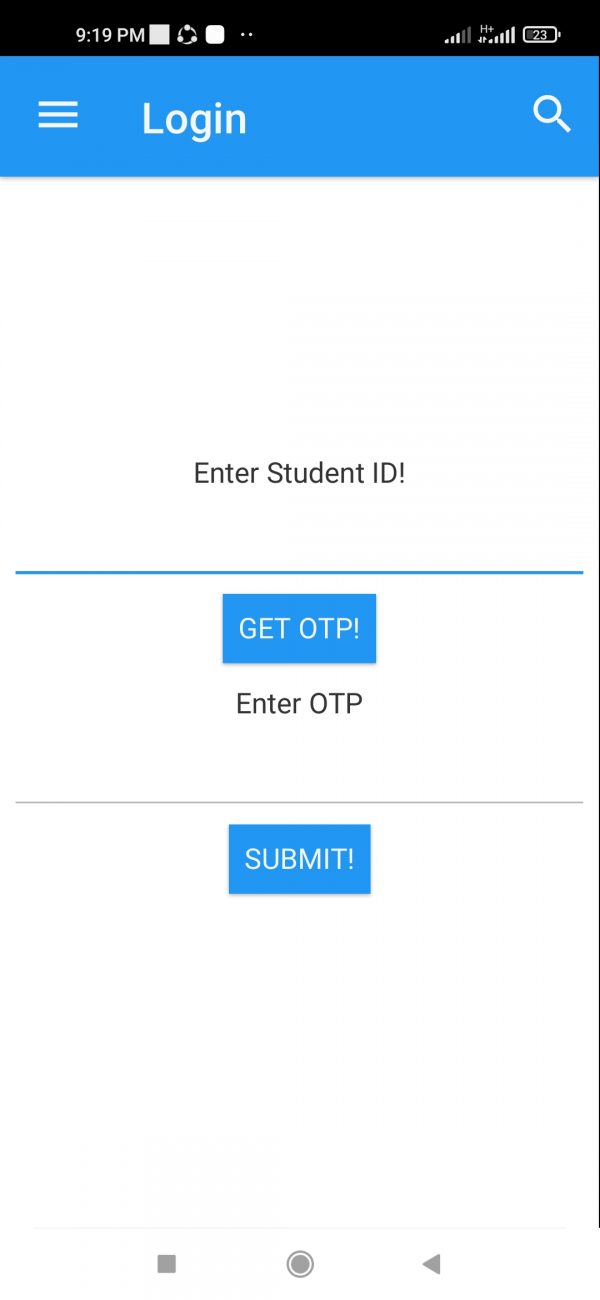Open the hamburger drawer menu
The width and height of the screenshot is (600, 1300).
[x=58, y=116]
